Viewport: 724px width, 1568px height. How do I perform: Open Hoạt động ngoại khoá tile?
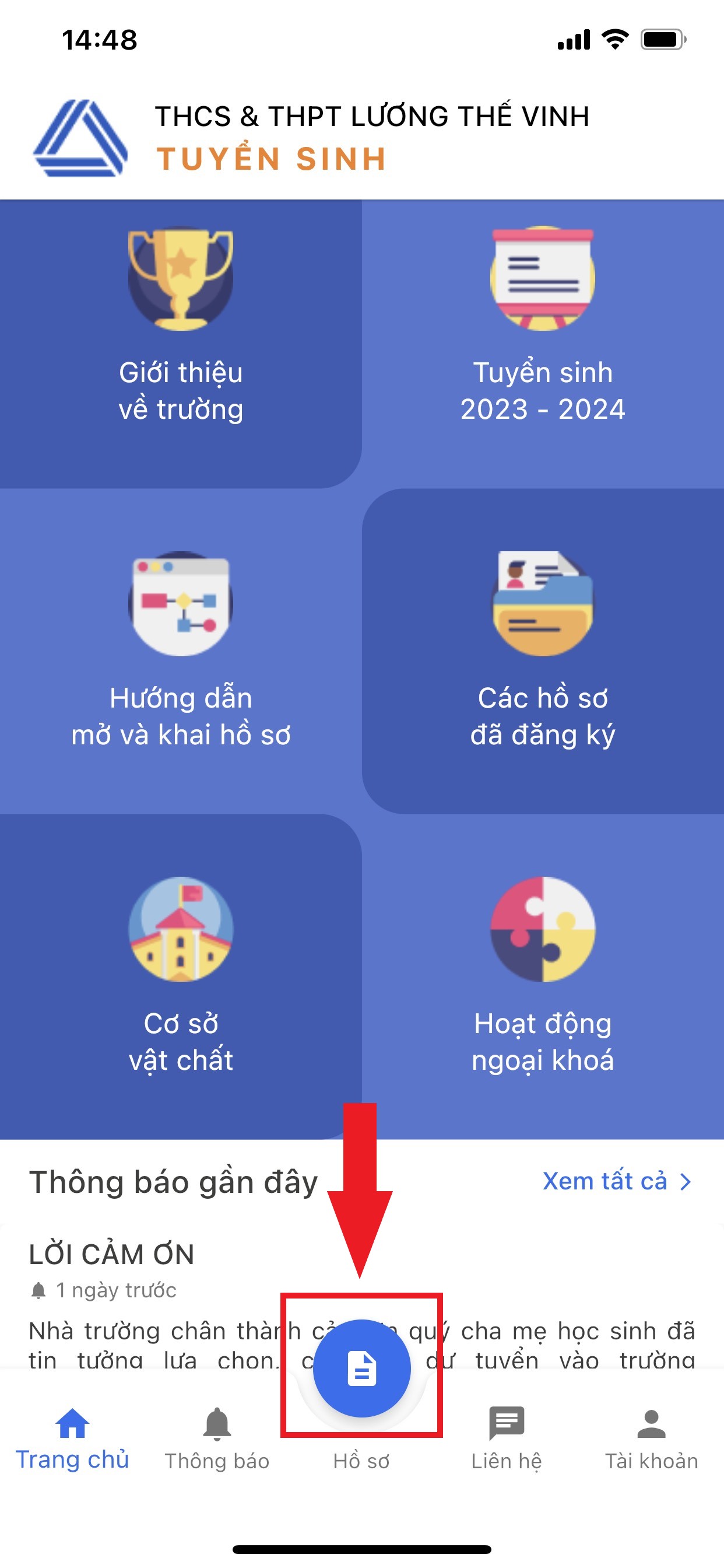[x=543, y=977]
